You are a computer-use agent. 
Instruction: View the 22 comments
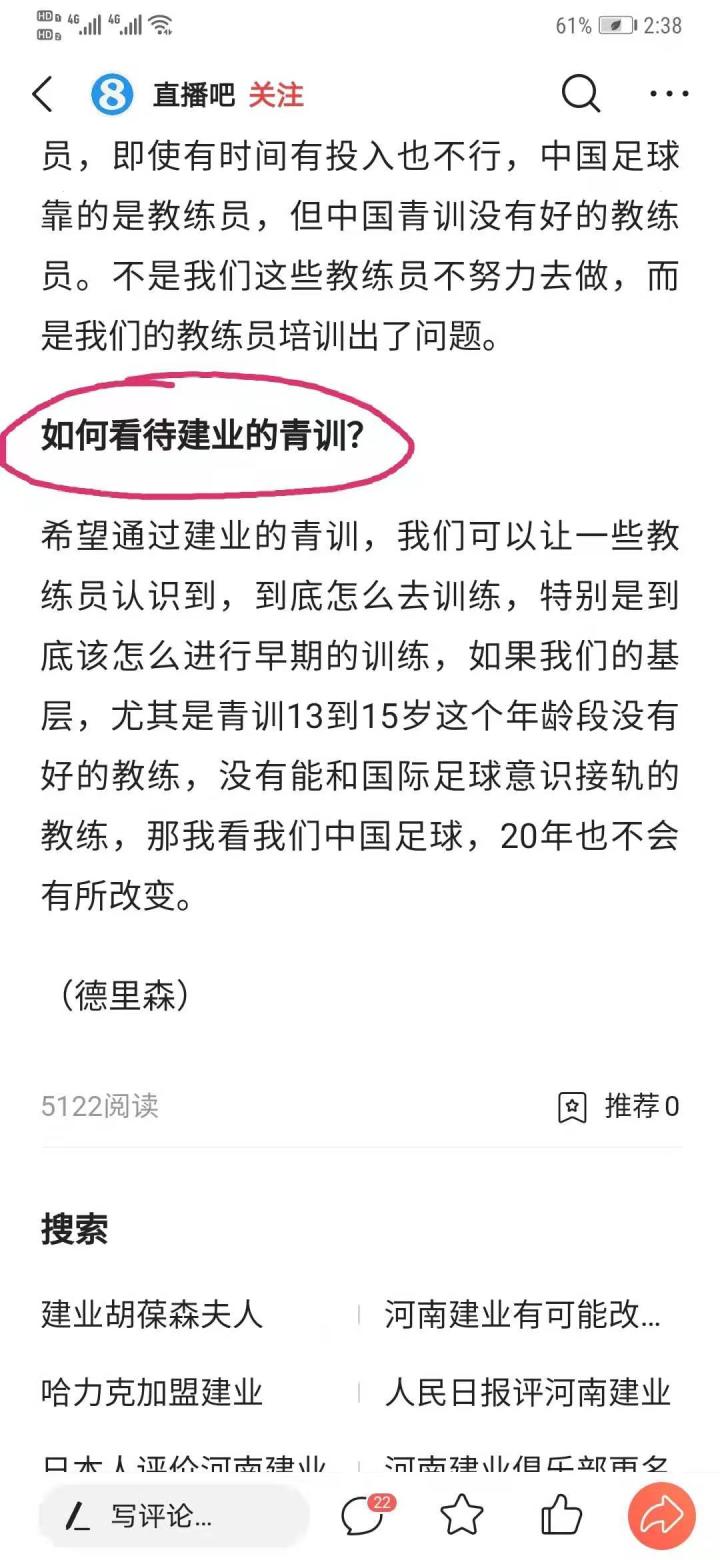pos(364,1516)
